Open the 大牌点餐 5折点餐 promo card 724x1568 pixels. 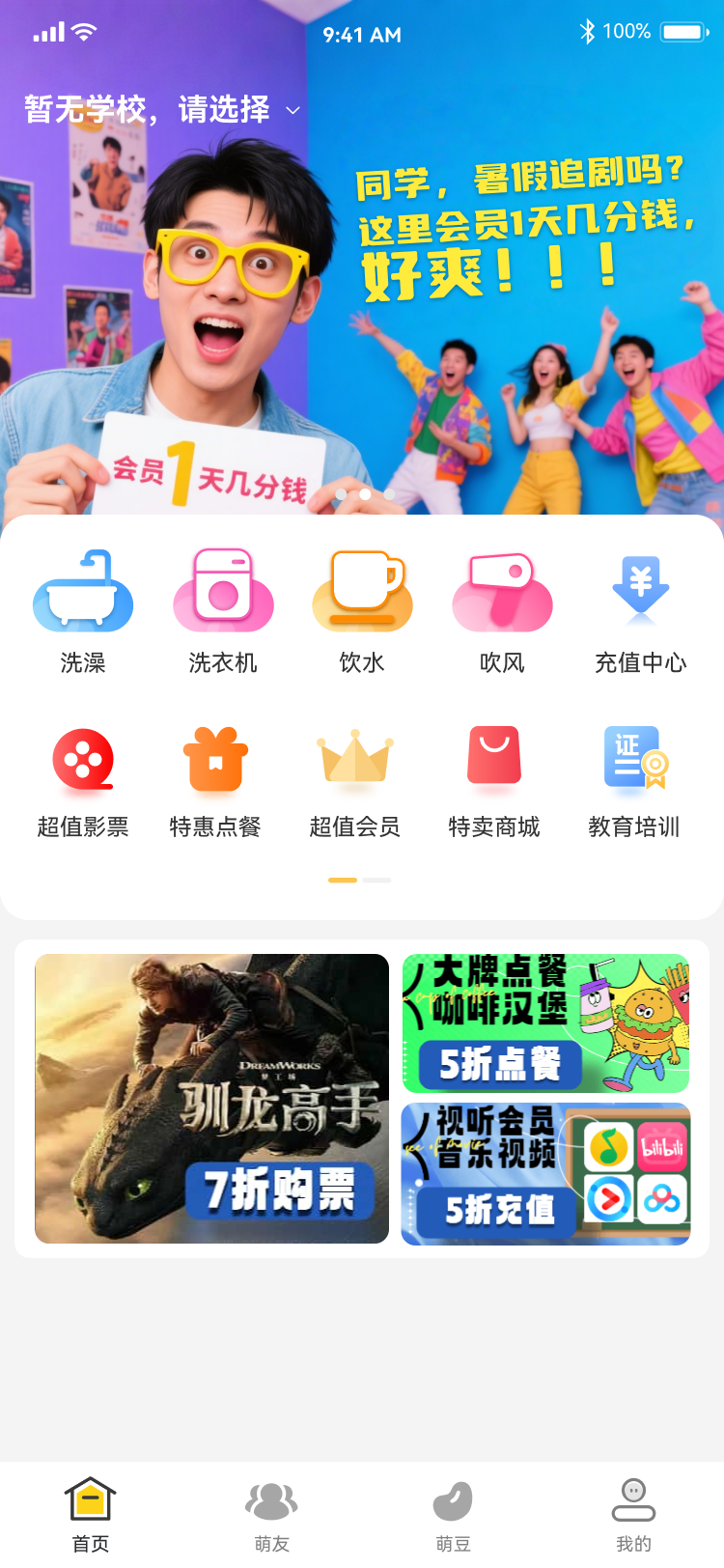pos(545,1023)
